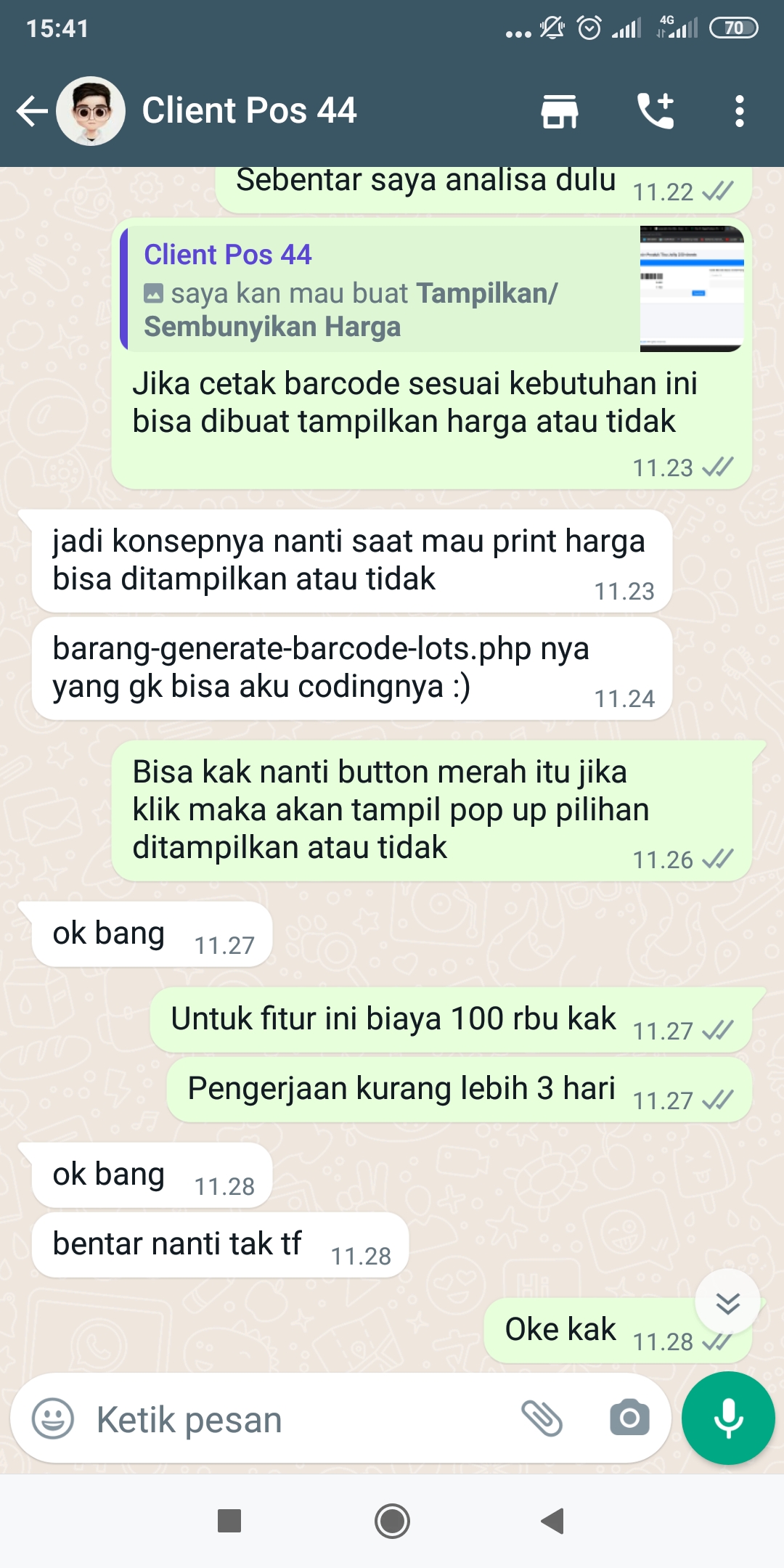
Task: Go back to the chat list
Action: click(33, 111)
